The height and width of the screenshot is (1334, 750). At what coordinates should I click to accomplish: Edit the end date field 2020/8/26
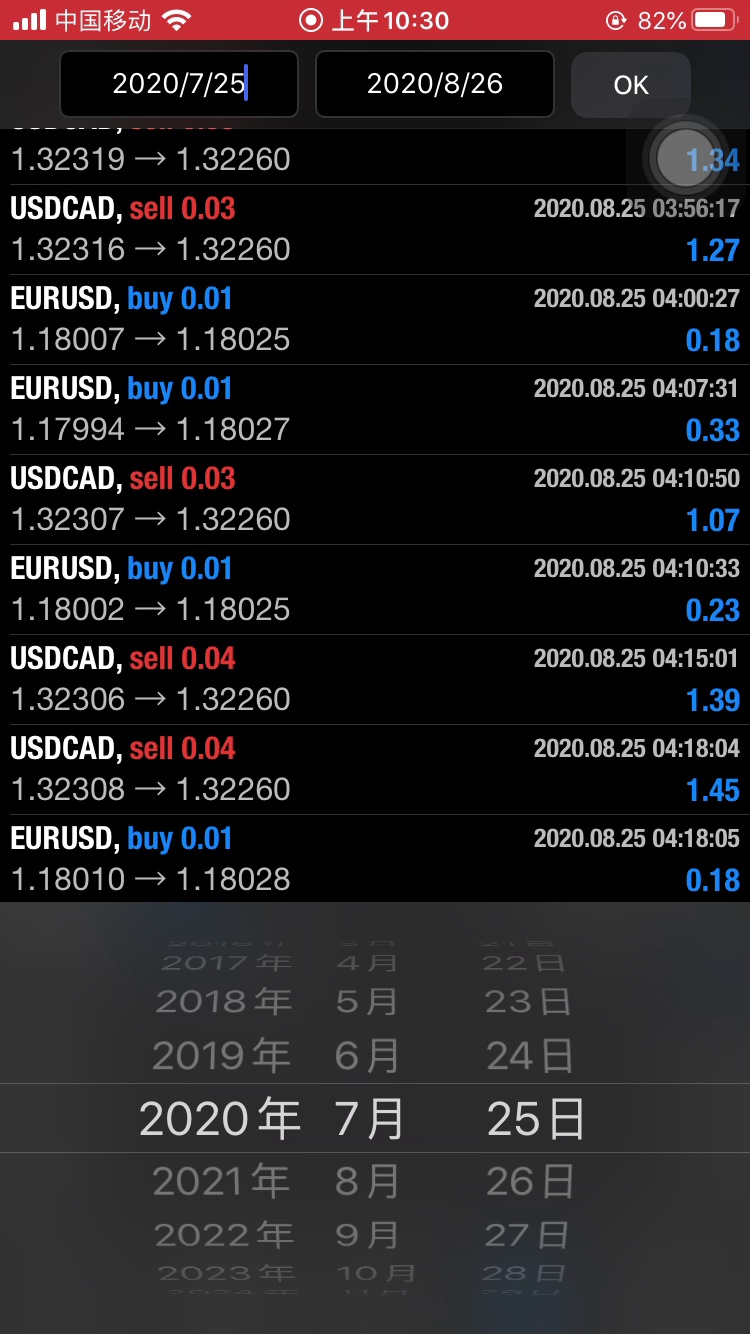coord(434,84)
